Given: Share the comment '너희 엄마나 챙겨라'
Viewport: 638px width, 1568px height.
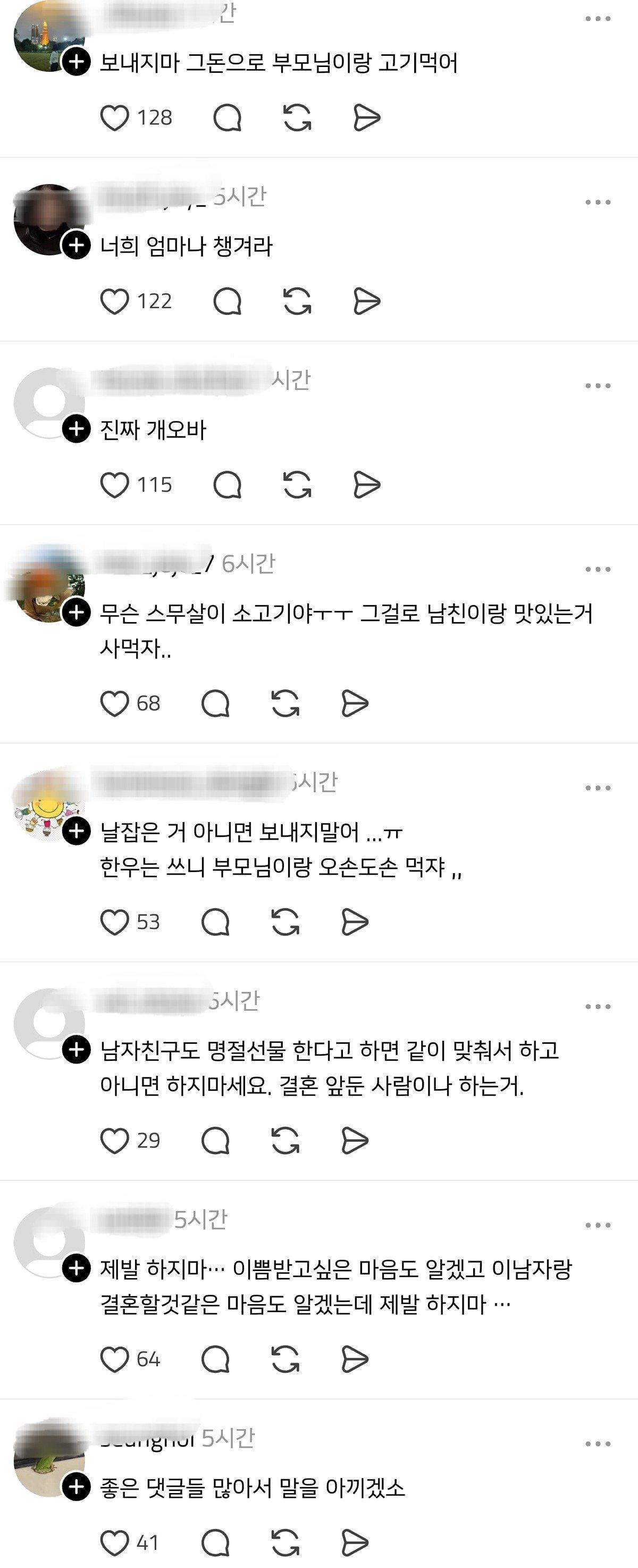Looking at the screenshot, I should tap(367, 301).
